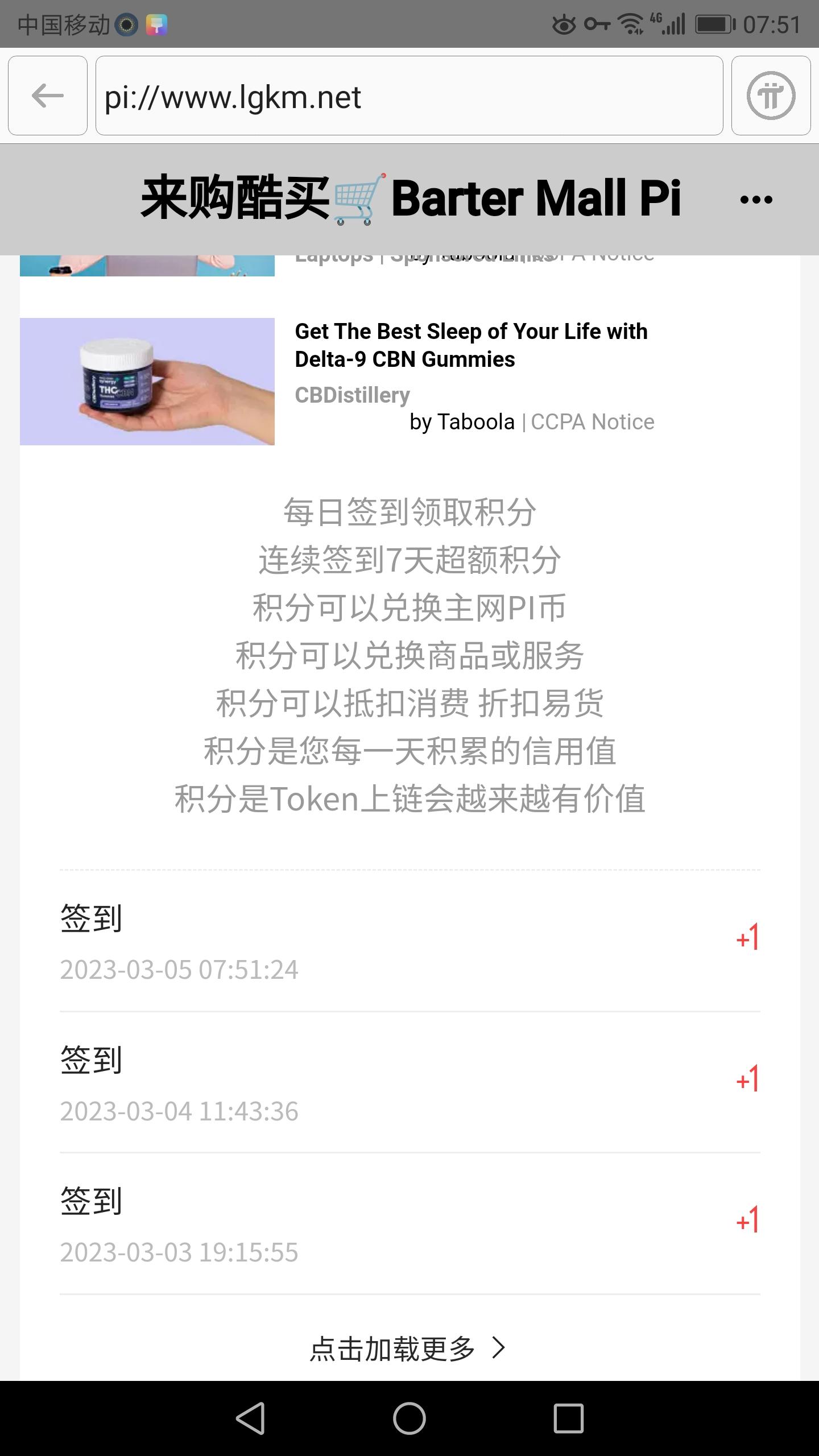Show recent apps
Screen dimensions: 819x1456
[569, 1418]
